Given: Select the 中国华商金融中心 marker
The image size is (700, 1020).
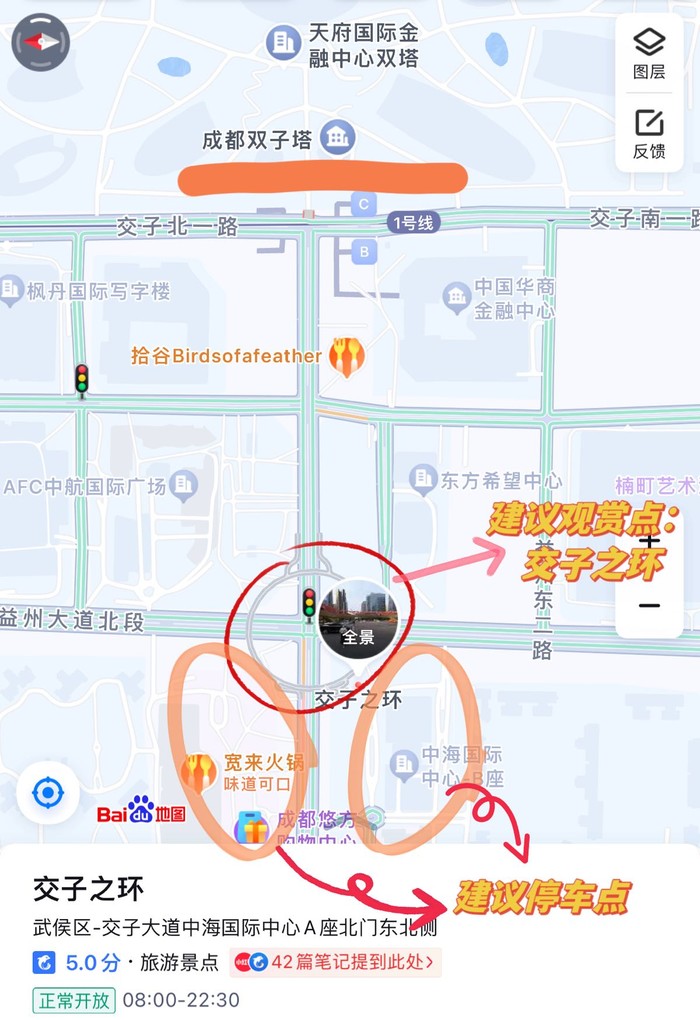Looking at the screenshot, I should (457, 296).
